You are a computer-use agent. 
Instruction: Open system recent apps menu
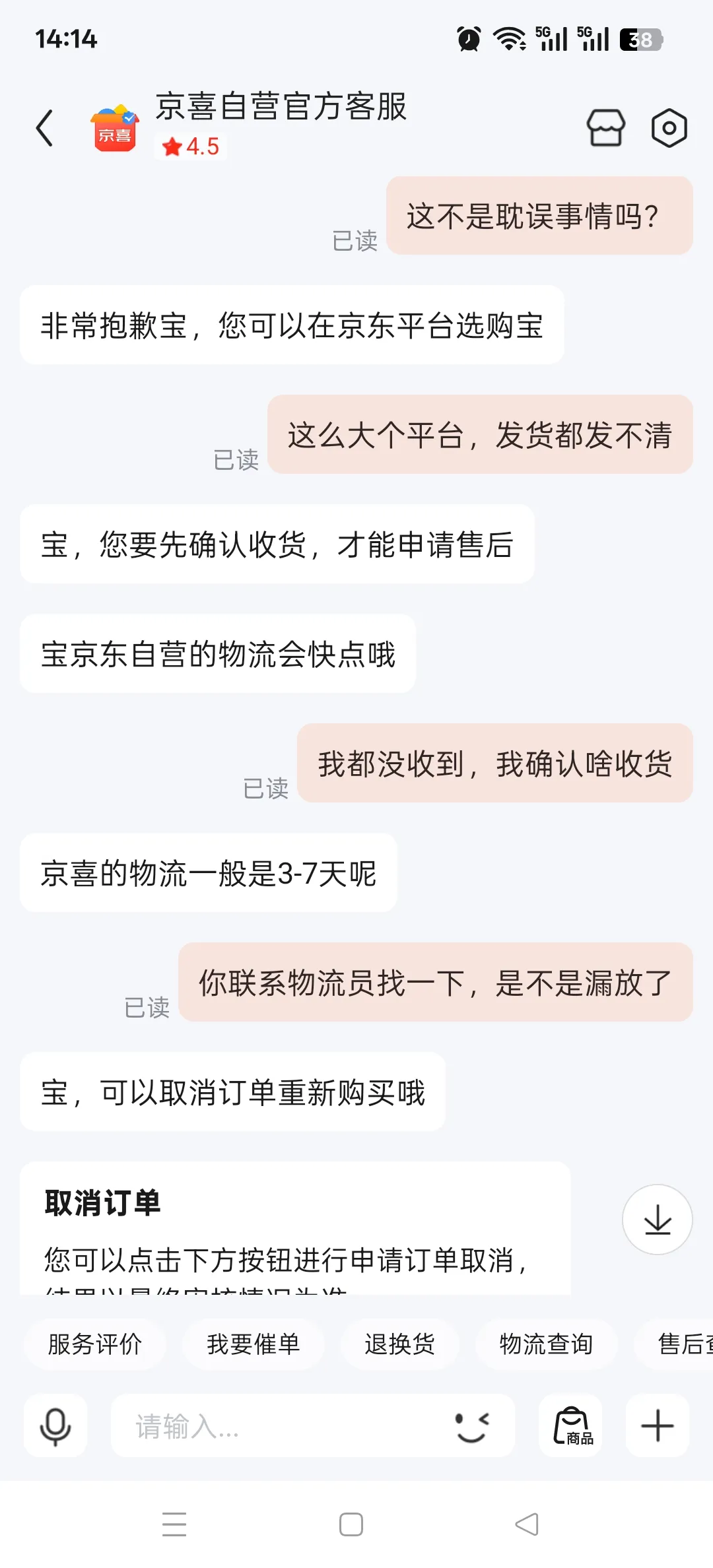pos(174,1524)
